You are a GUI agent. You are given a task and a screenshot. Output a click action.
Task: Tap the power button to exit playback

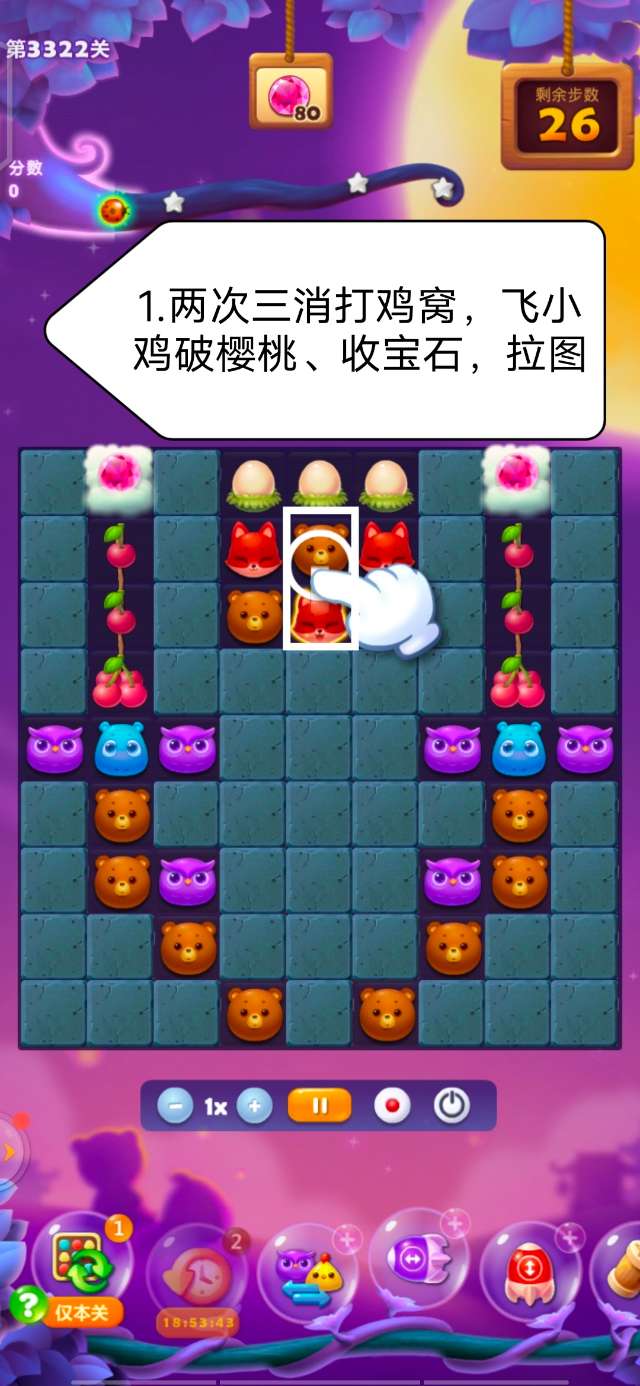(452, 1106)
